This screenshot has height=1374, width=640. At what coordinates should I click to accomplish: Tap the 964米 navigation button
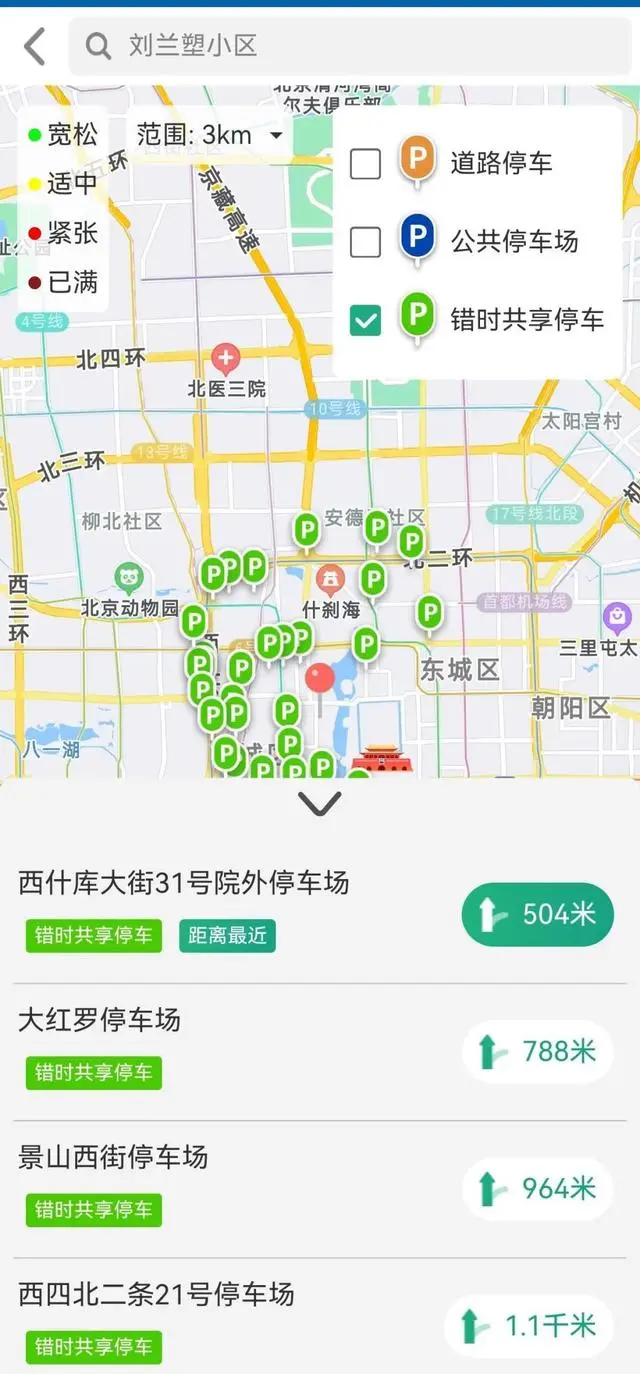537,1188
